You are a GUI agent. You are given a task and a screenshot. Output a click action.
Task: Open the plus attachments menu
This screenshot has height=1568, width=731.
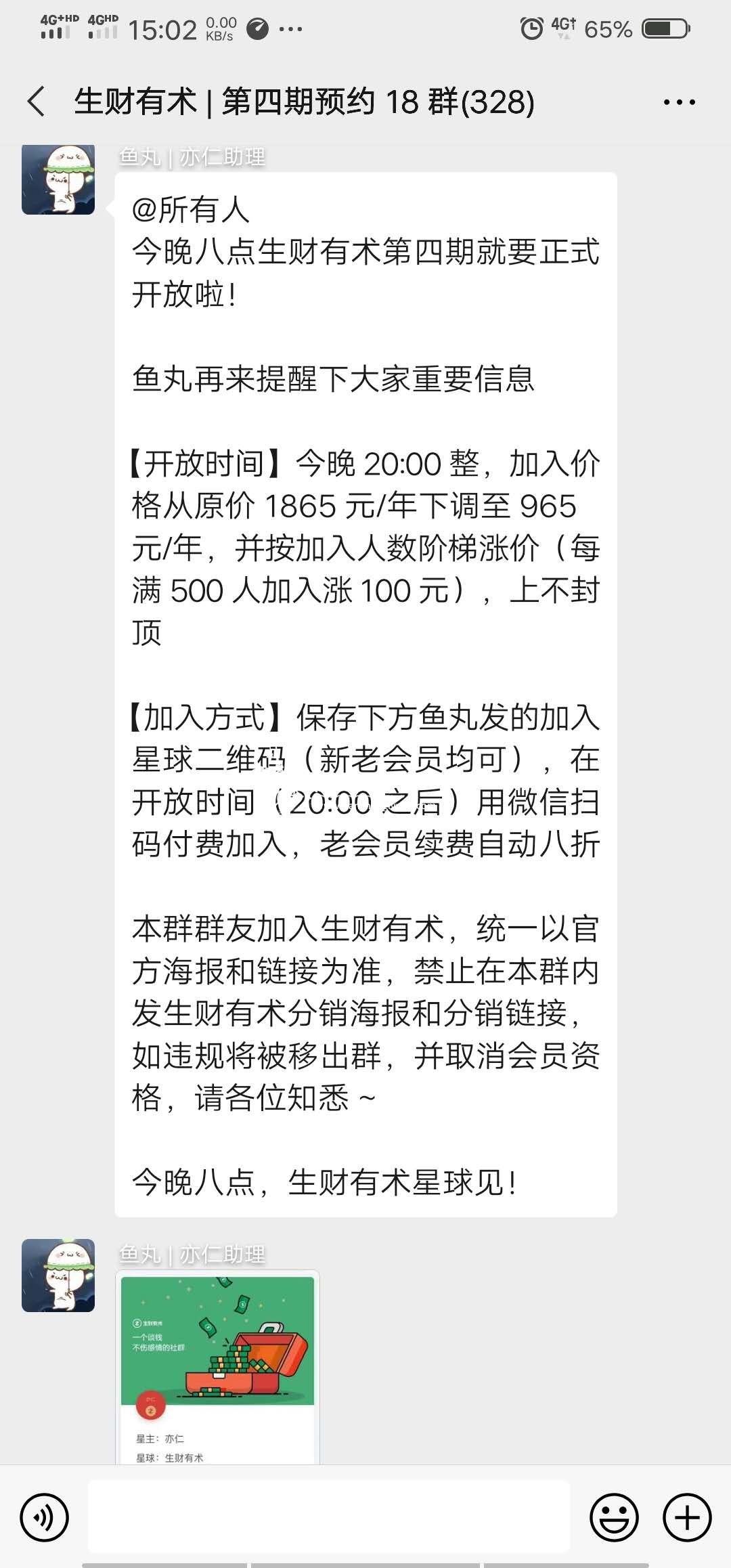pos(687,1518)
